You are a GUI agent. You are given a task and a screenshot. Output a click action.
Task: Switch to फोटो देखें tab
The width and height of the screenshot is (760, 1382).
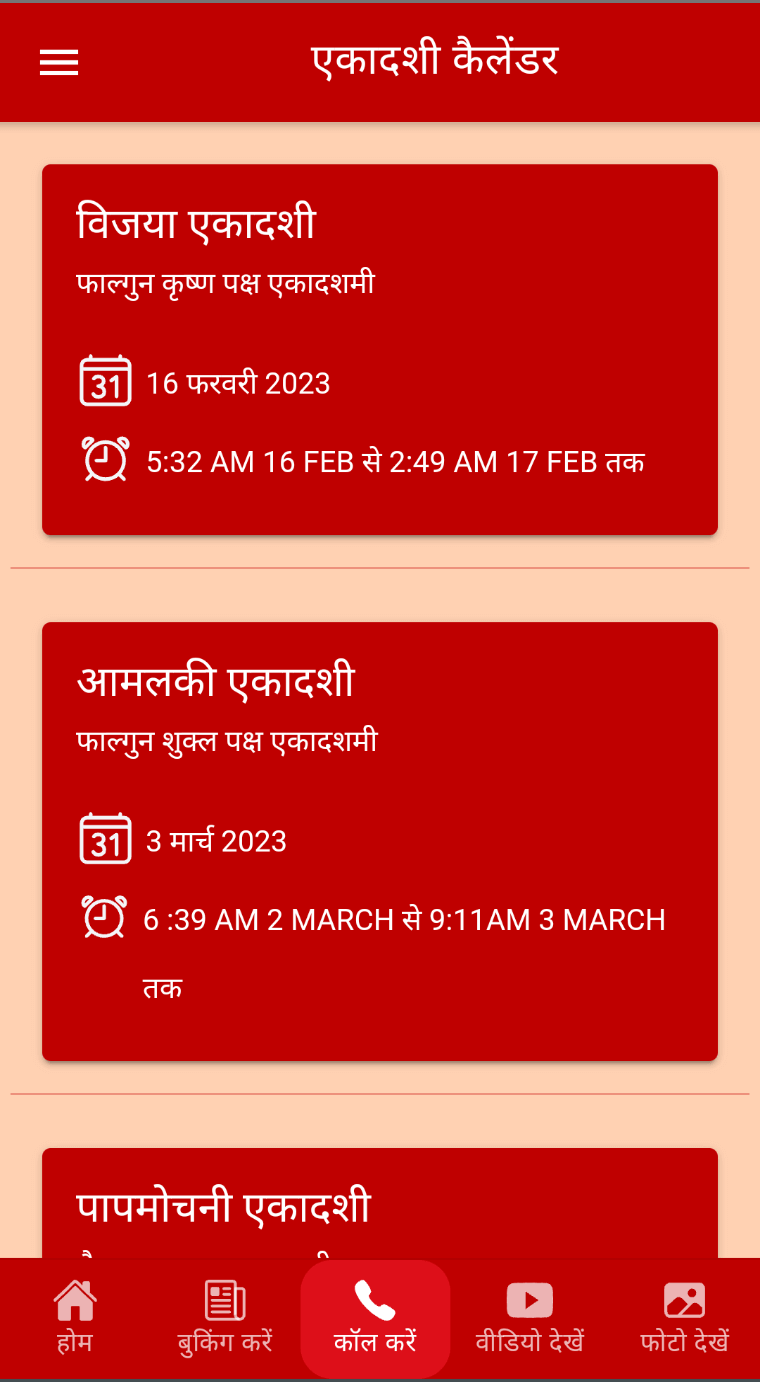point(684,1318)
